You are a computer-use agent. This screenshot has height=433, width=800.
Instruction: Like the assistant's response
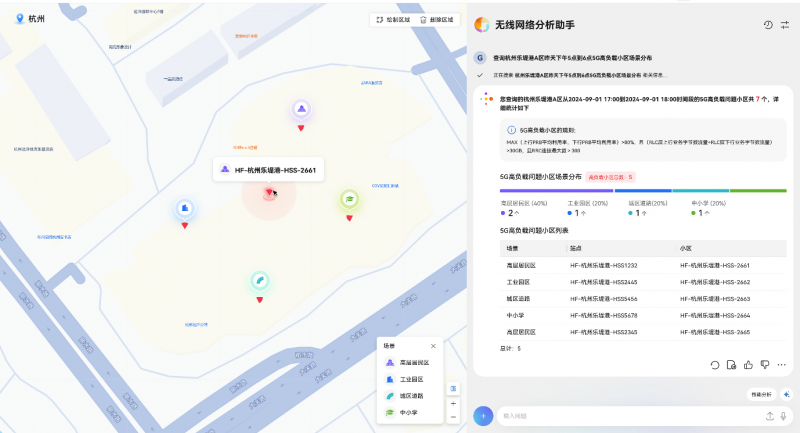pos(748,364)
